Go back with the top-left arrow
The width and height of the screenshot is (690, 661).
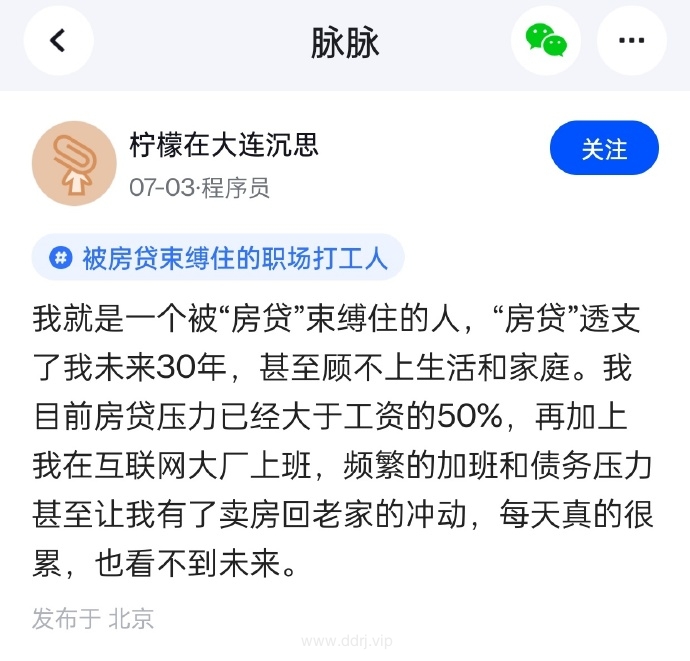point(58,41)
